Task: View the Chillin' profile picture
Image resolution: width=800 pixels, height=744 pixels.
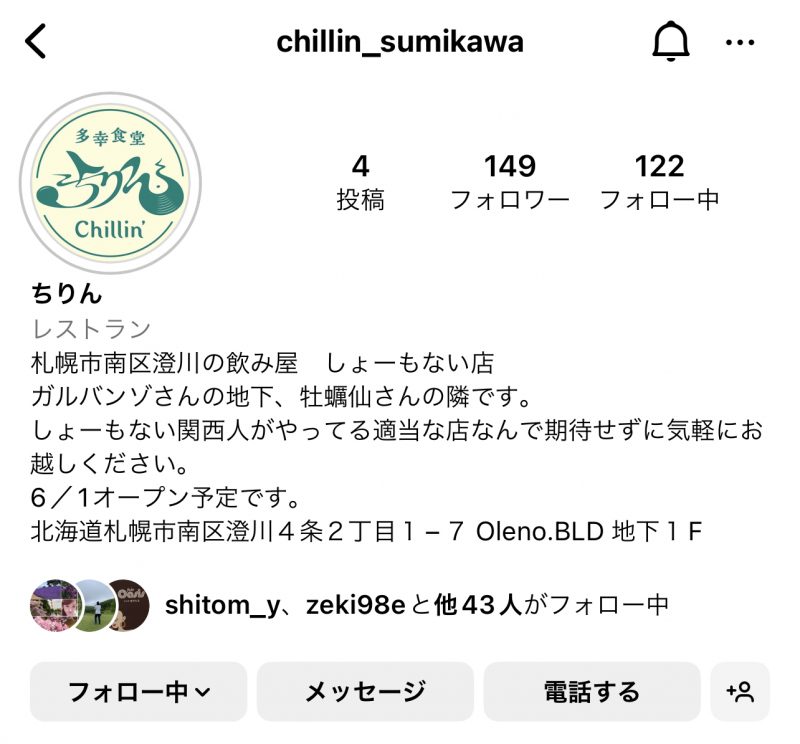Action: pos(110,183)
